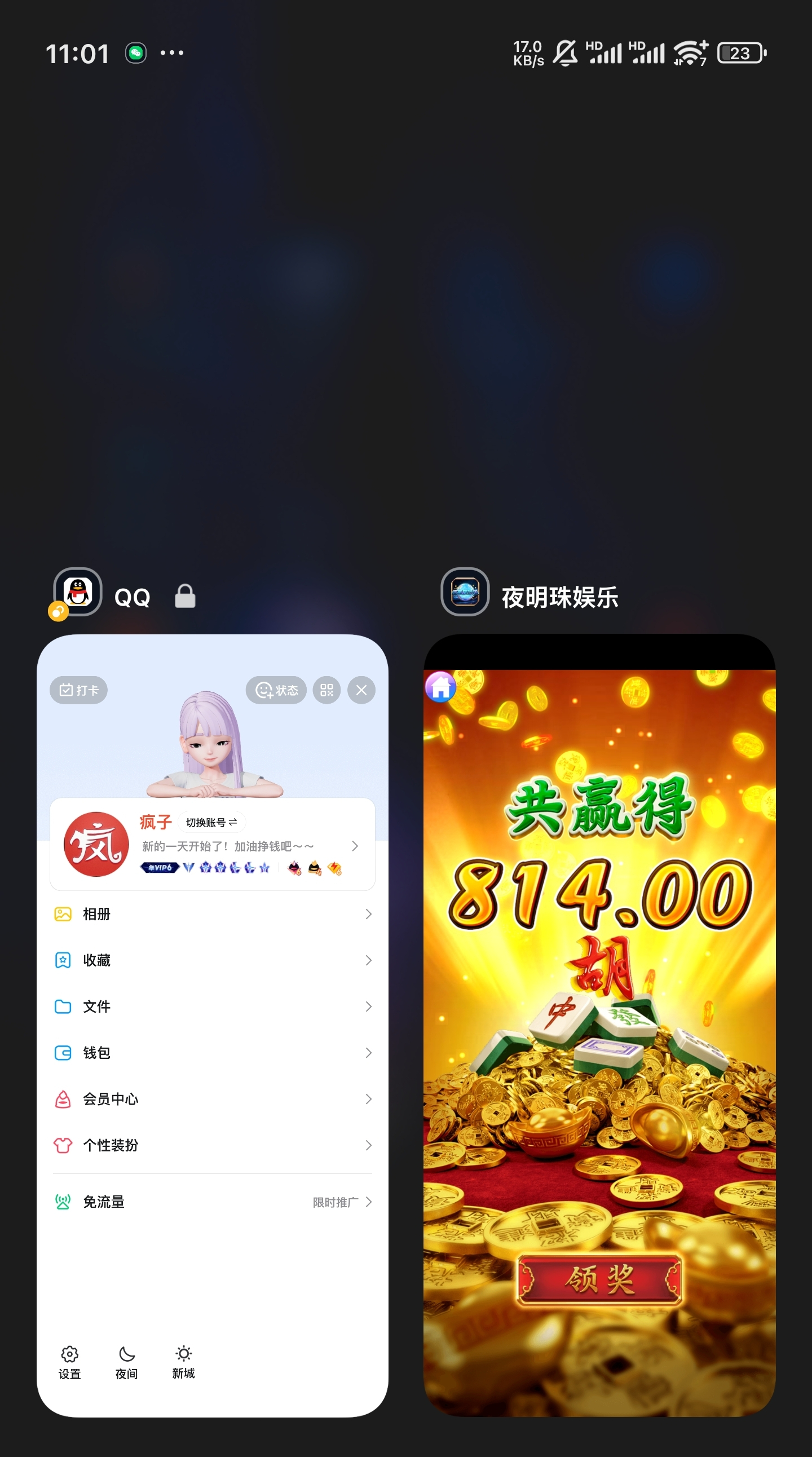Tap the lock icon next to QQ

click(x=185, y=596)
